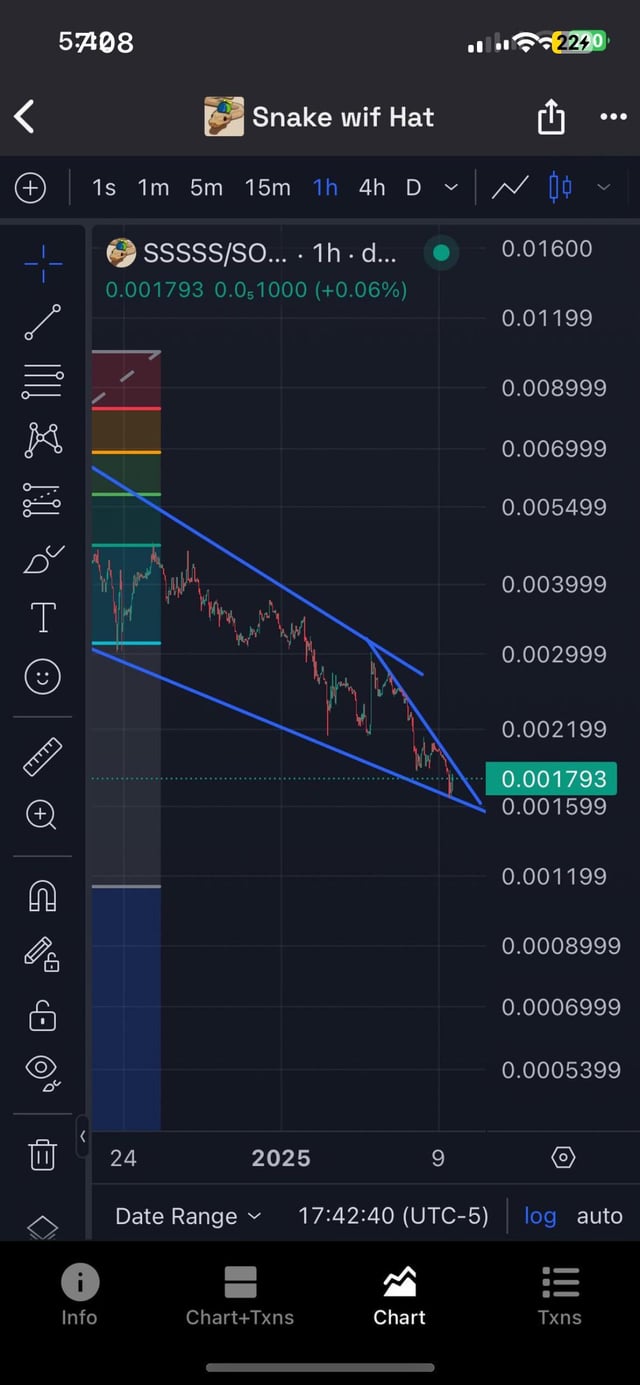Screen dimensions: 640x1385
Task: Open the Chart+Txns tab
Action: pyautogui.click(x=240, y=1295)
